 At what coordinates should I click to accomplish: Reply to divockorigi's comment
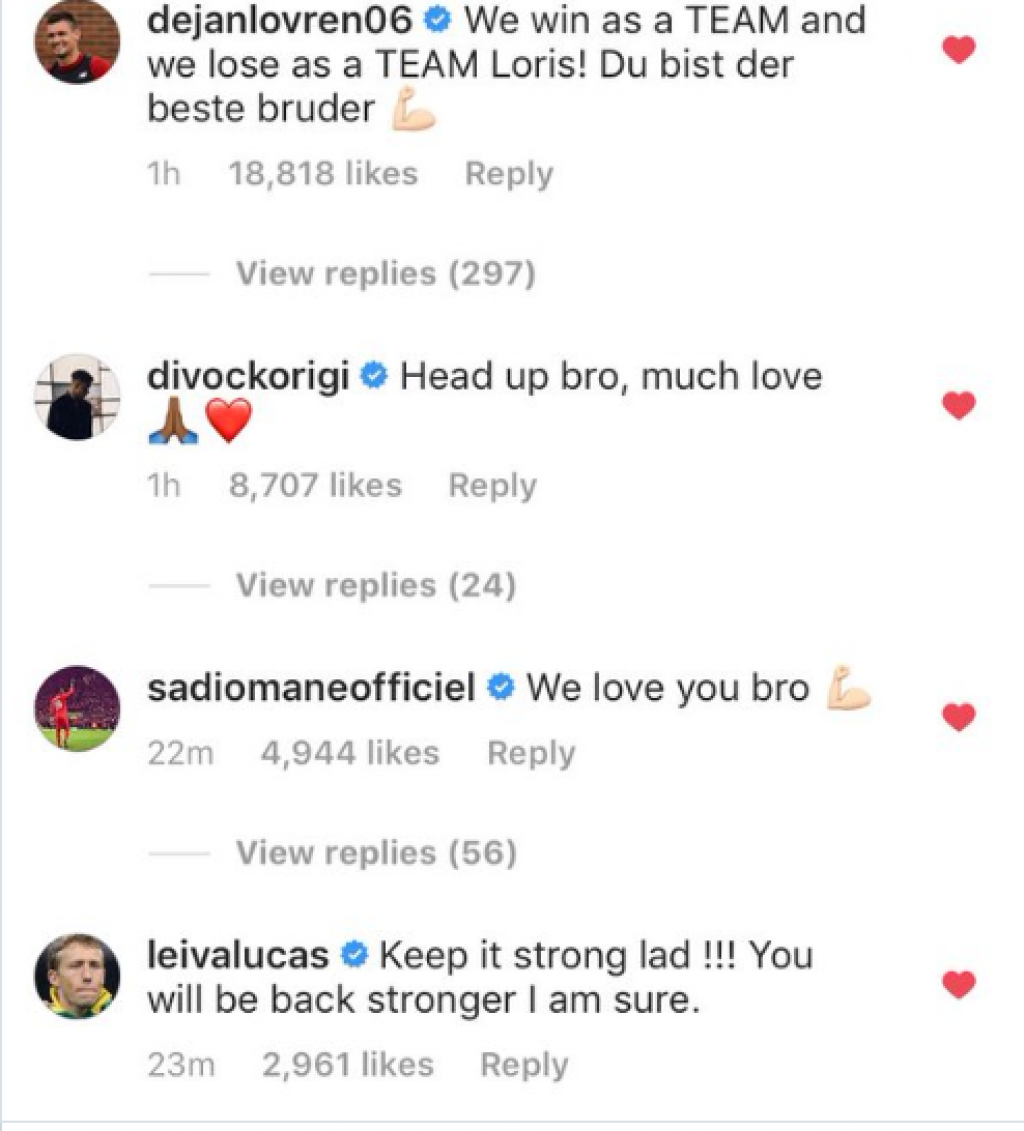[x=492, y=486]
